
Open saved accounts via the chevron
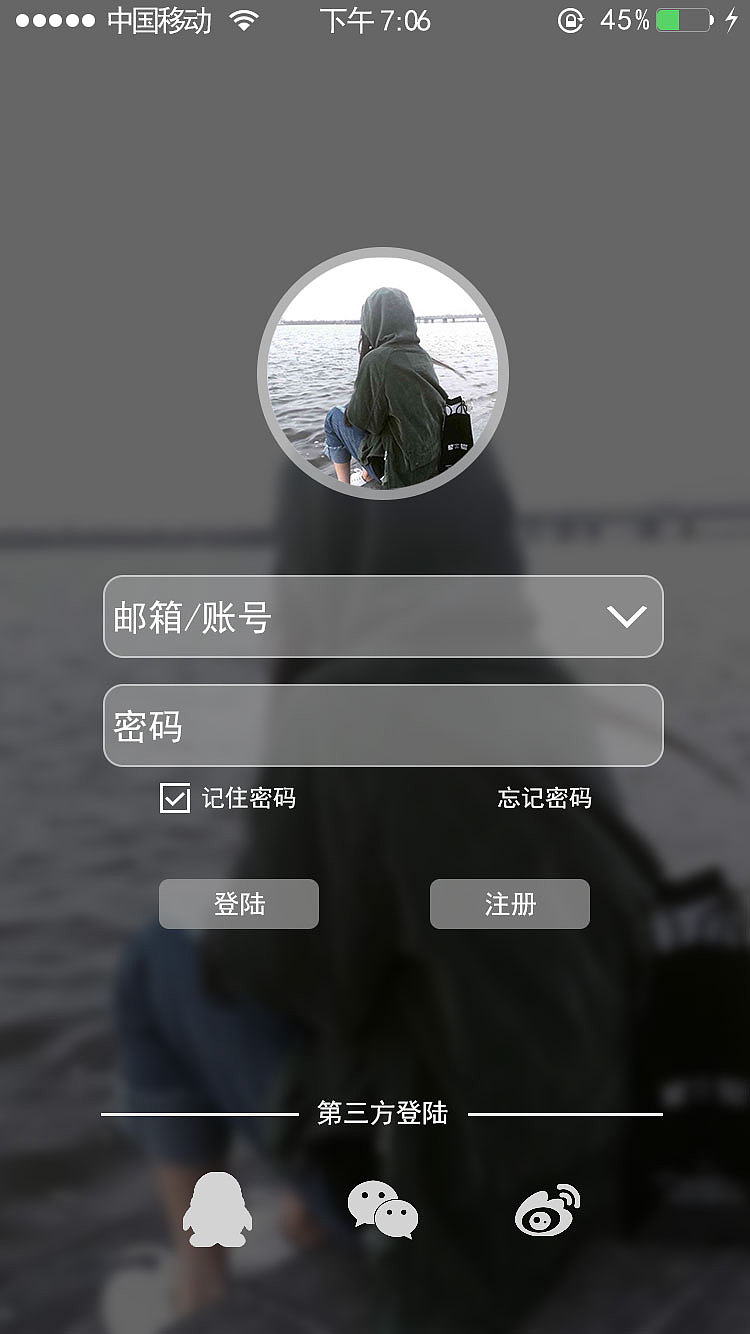(x=626, y=617)
